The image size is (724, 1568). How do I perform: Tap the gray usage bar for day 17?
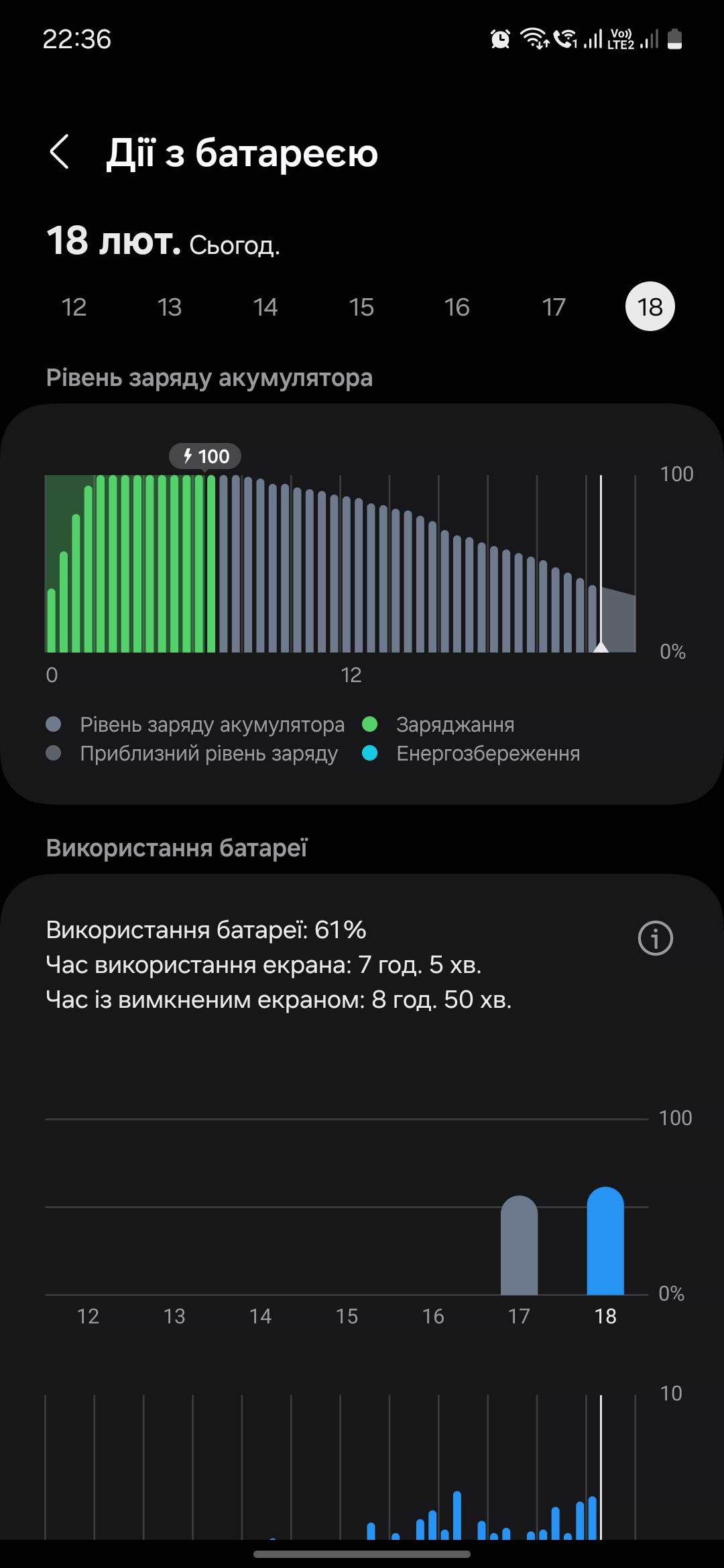(519, 1246)
